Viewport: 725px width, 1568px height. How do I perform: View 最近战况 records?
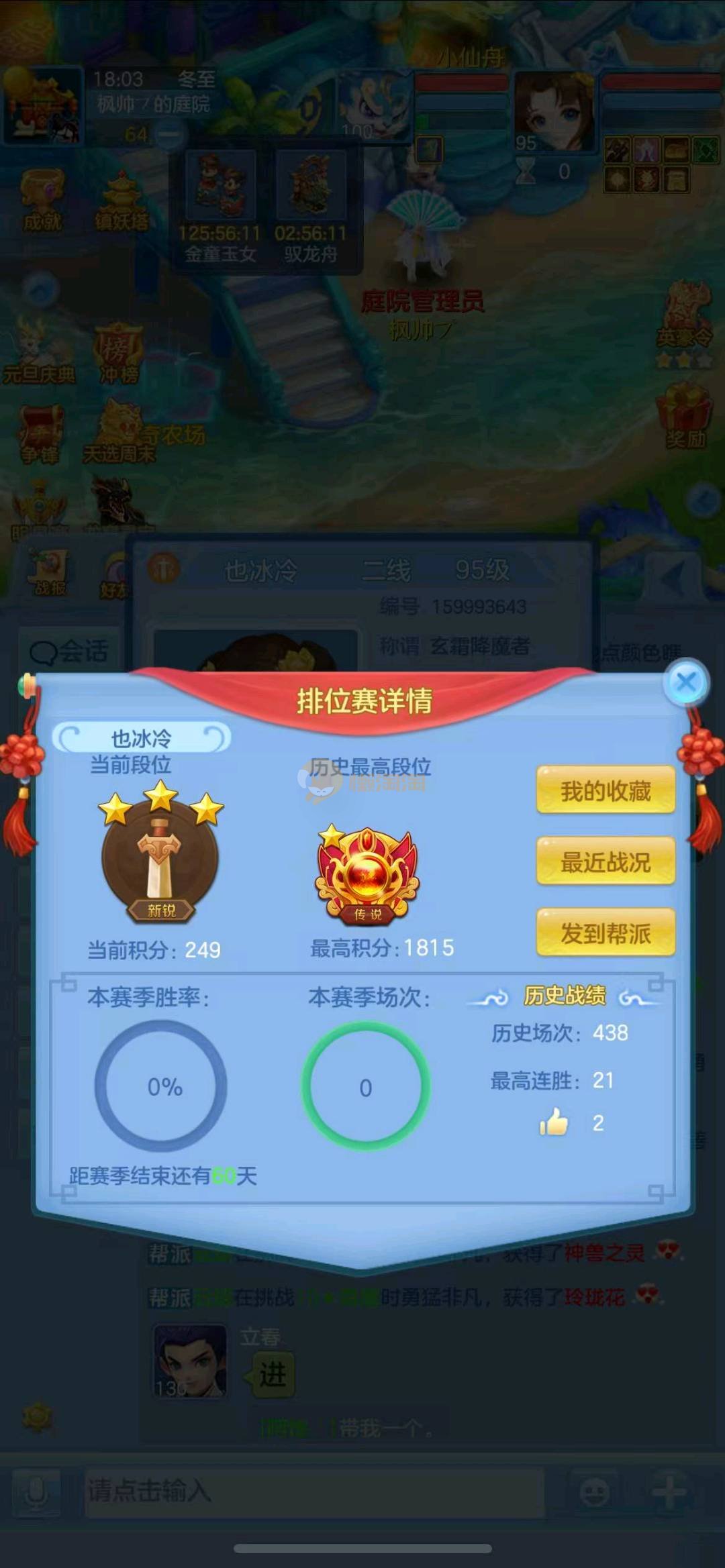point(606,862)
